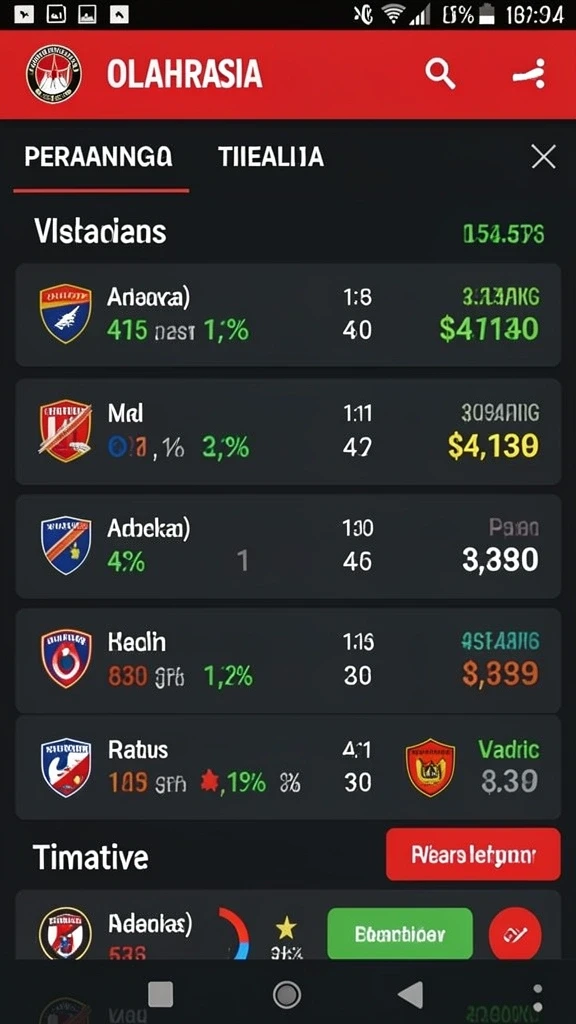Open the Adbekai) team row
Viewport: 576px width, 1024px height.
click(x=288, y=546)
